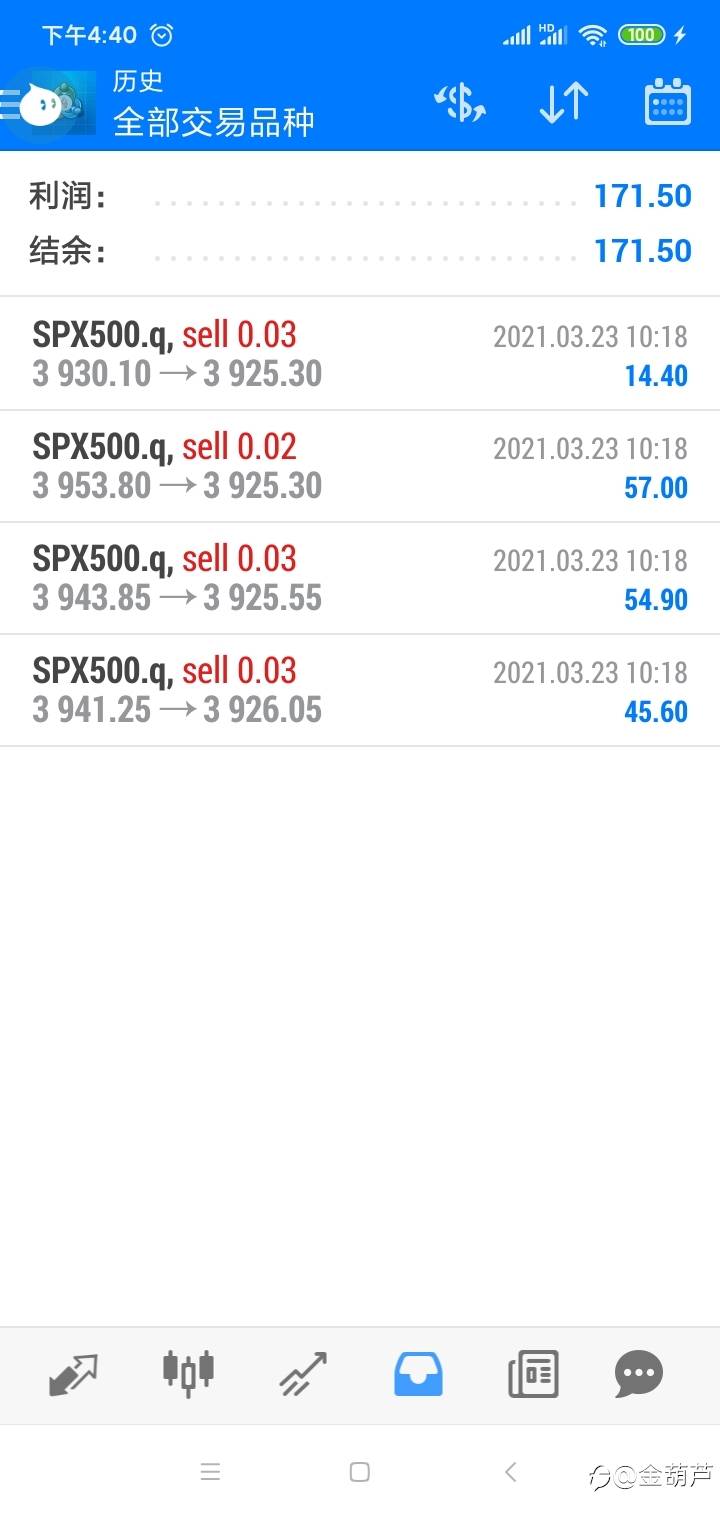Open the SPX500.q trade with 54.90 profit
720x1520 pixels.
360,578
